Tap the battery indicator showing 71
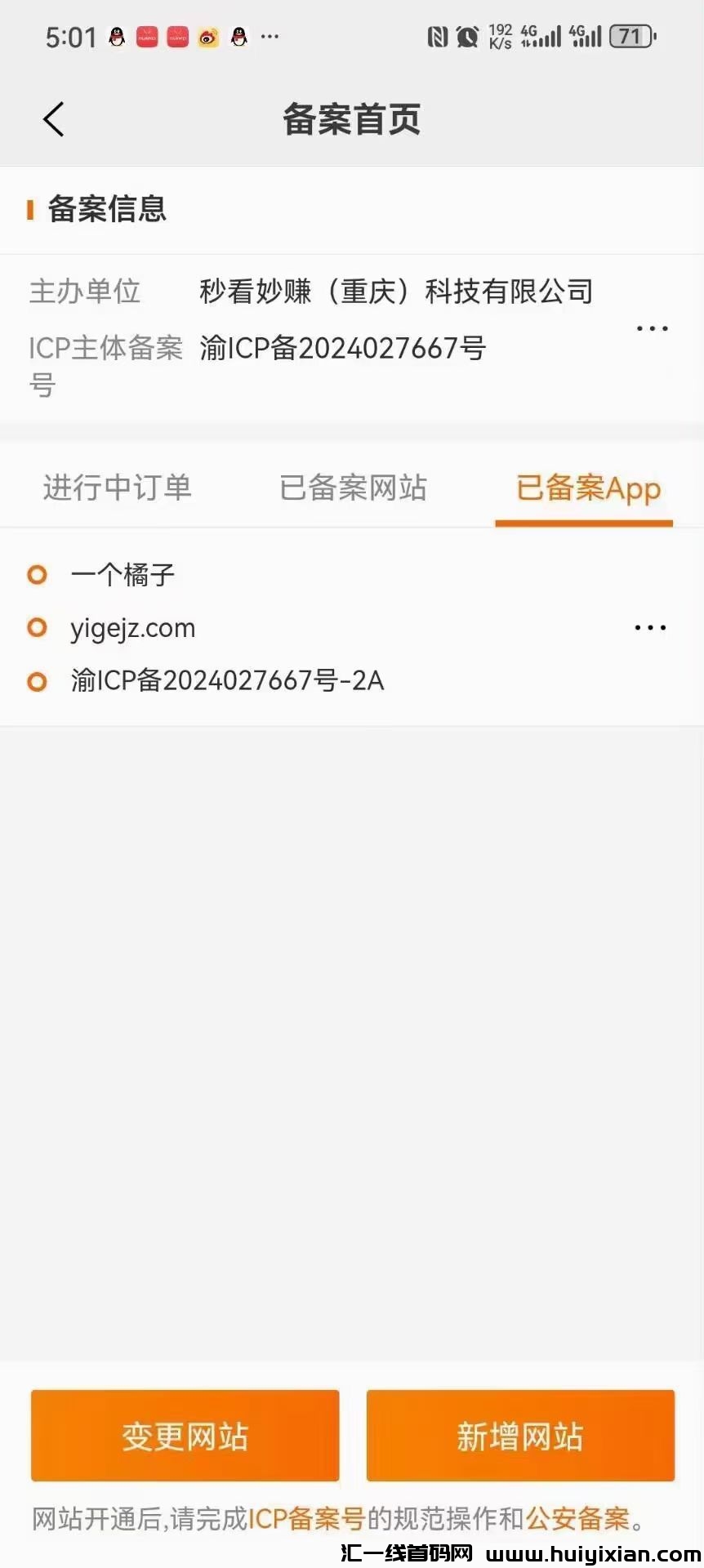Image resolution: width=704 pixels, height=1568 pixels. [630, 37]
